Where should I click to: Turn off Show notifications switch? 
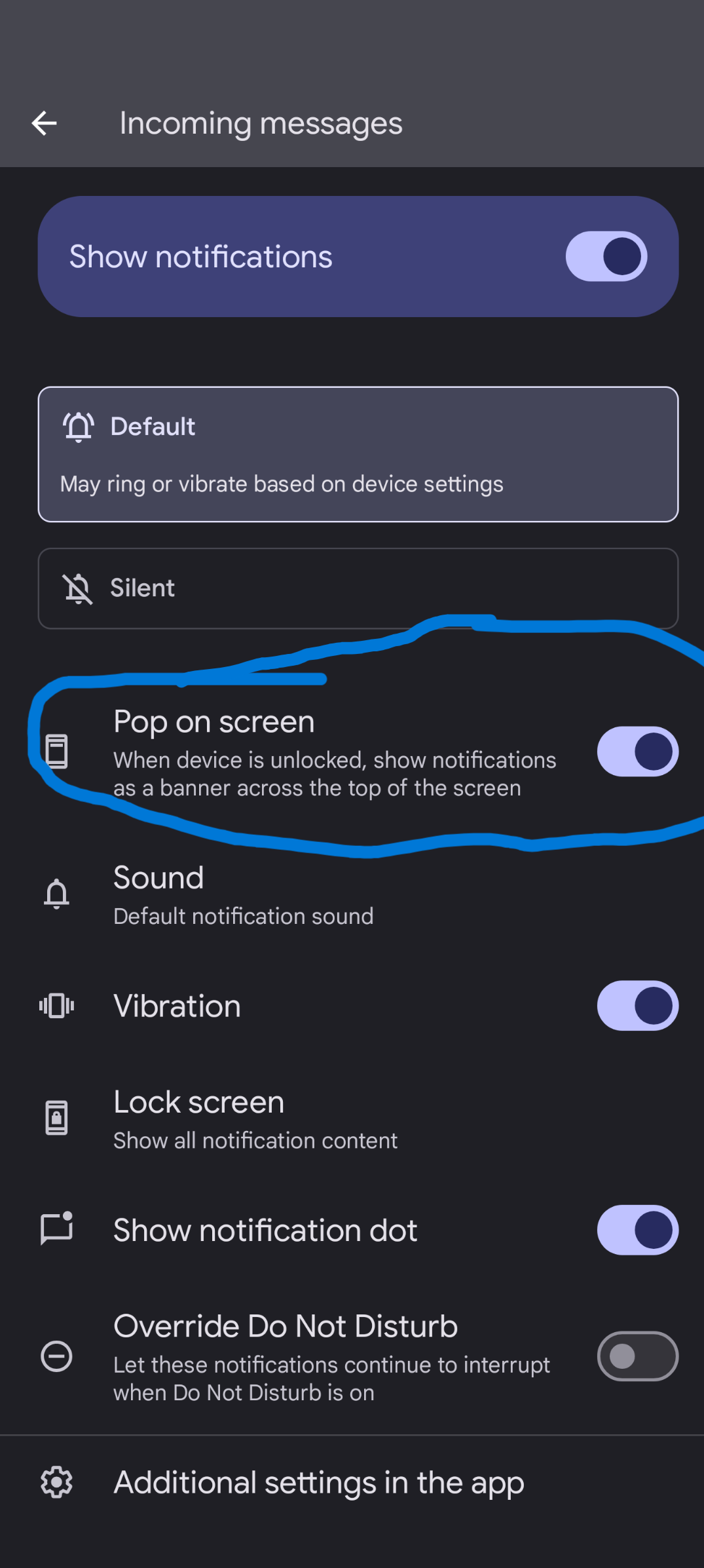[606, 256]
